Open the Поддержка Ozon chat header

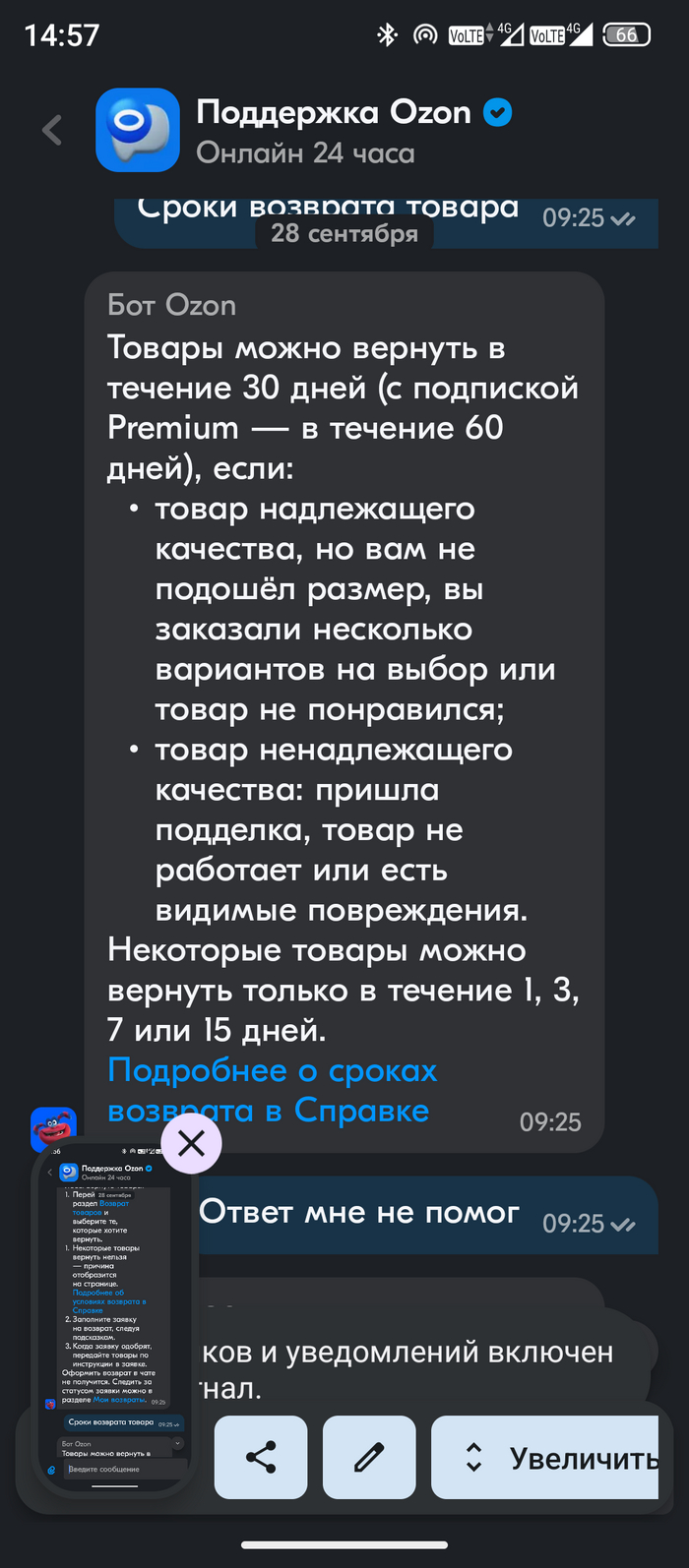[x=333, y=130]
